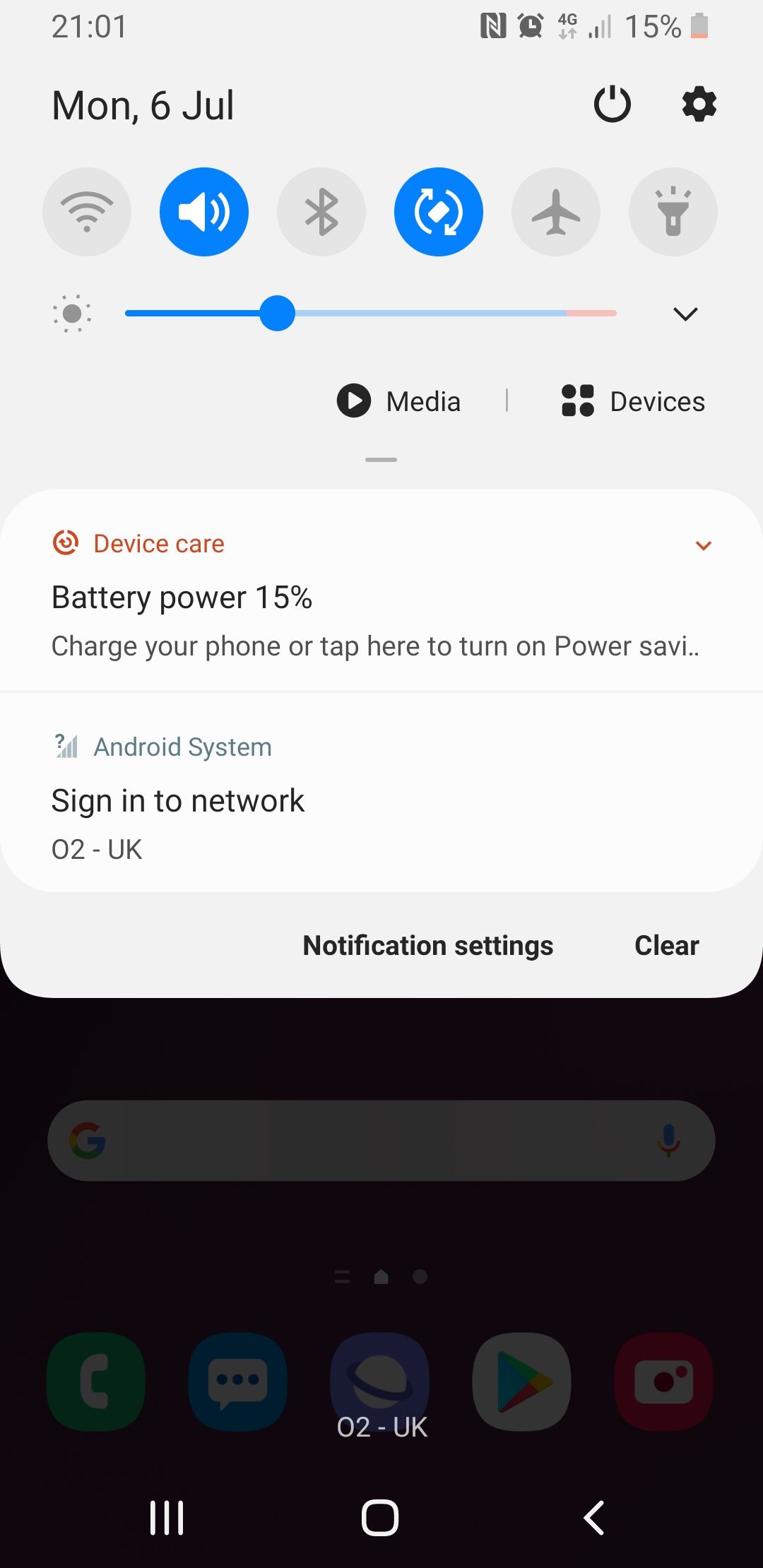Turn on airplane mode

point(556,212)
